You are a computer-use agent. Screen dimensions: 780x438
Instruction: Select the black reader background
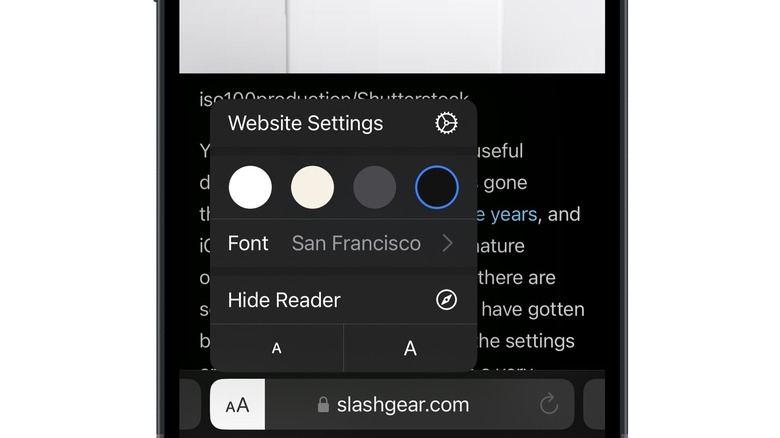point(437,187)
